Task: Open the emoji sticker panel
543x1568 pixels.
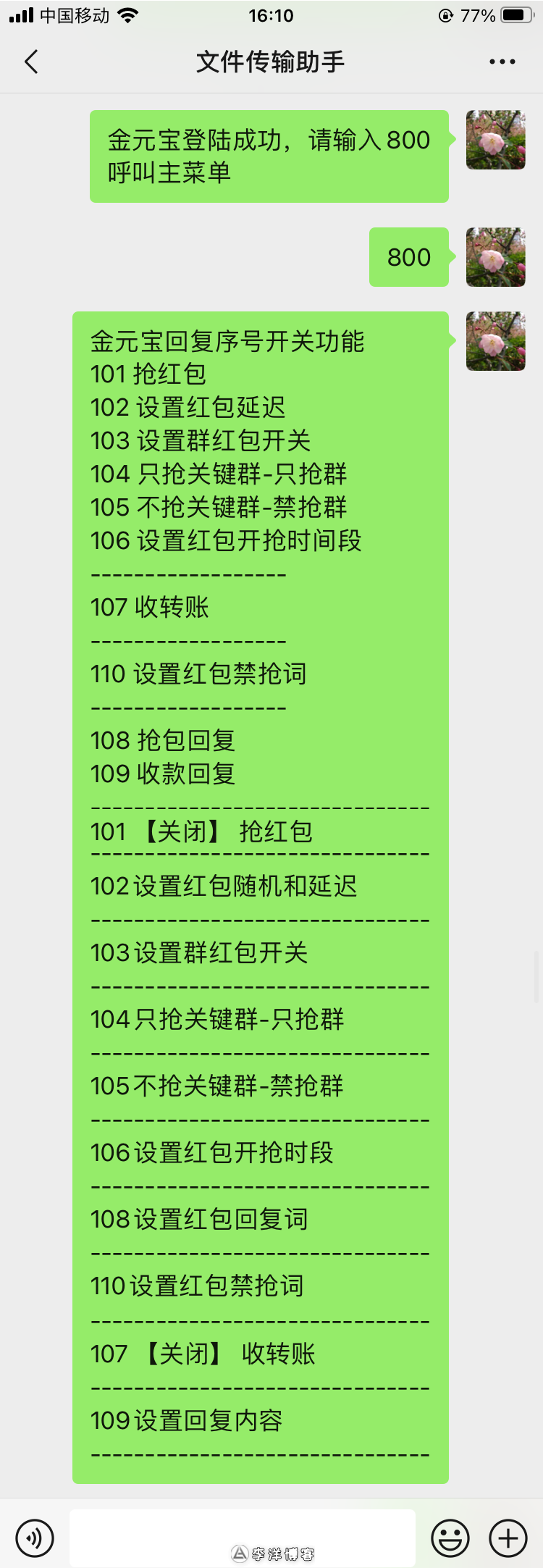Action: 450,1537
